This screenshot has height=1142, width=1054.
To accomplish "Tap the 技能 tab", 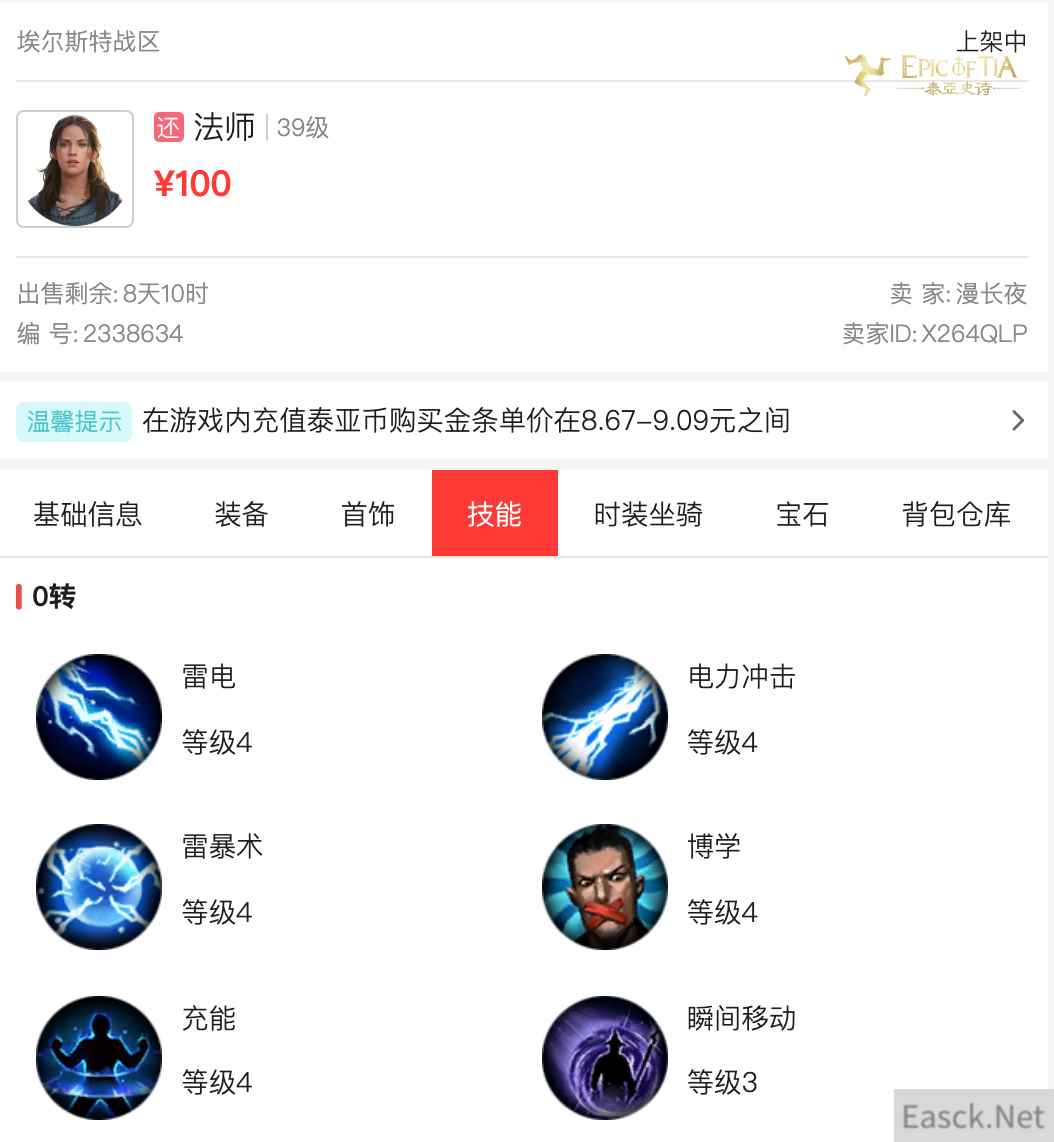I will tap(494, 514).
